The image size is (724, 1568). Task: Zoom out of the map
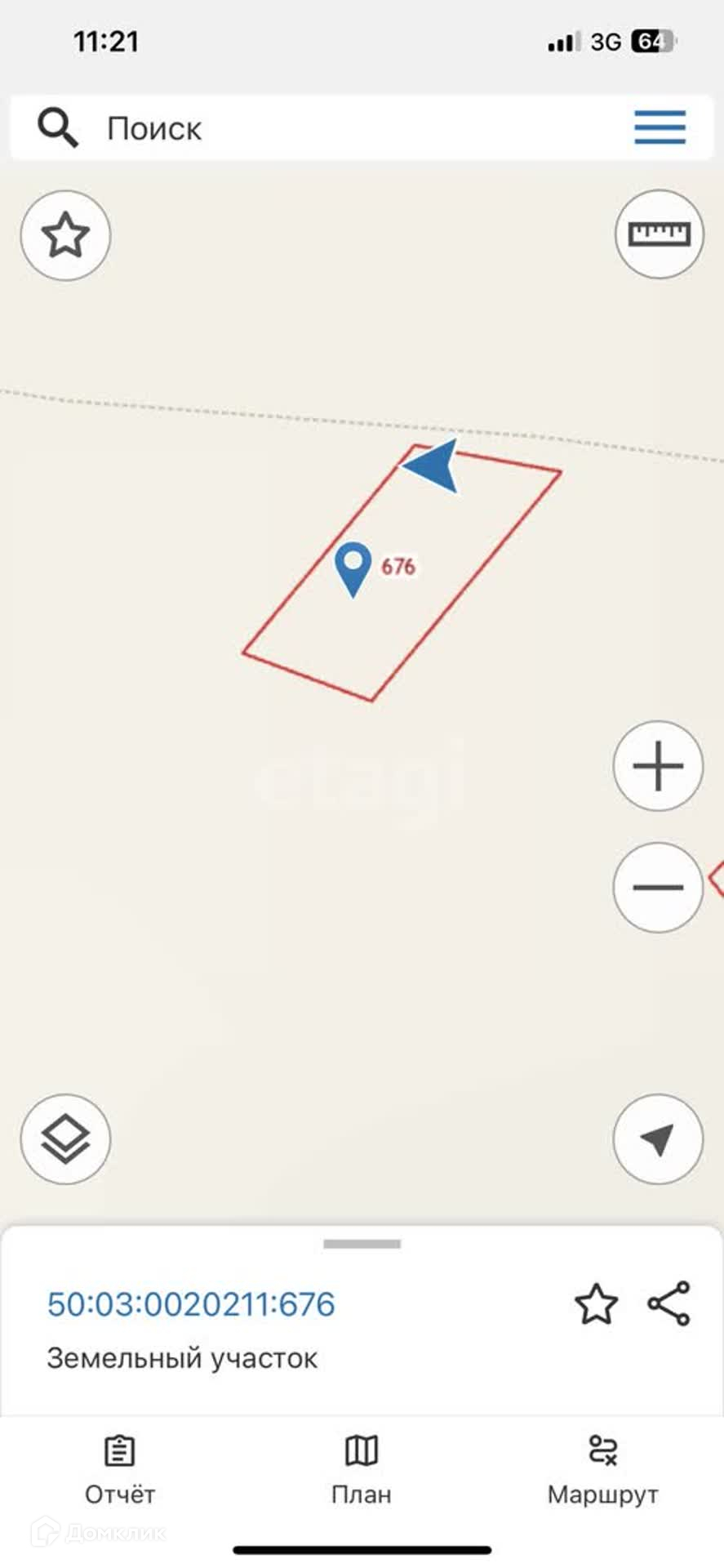tap(658, 887)
